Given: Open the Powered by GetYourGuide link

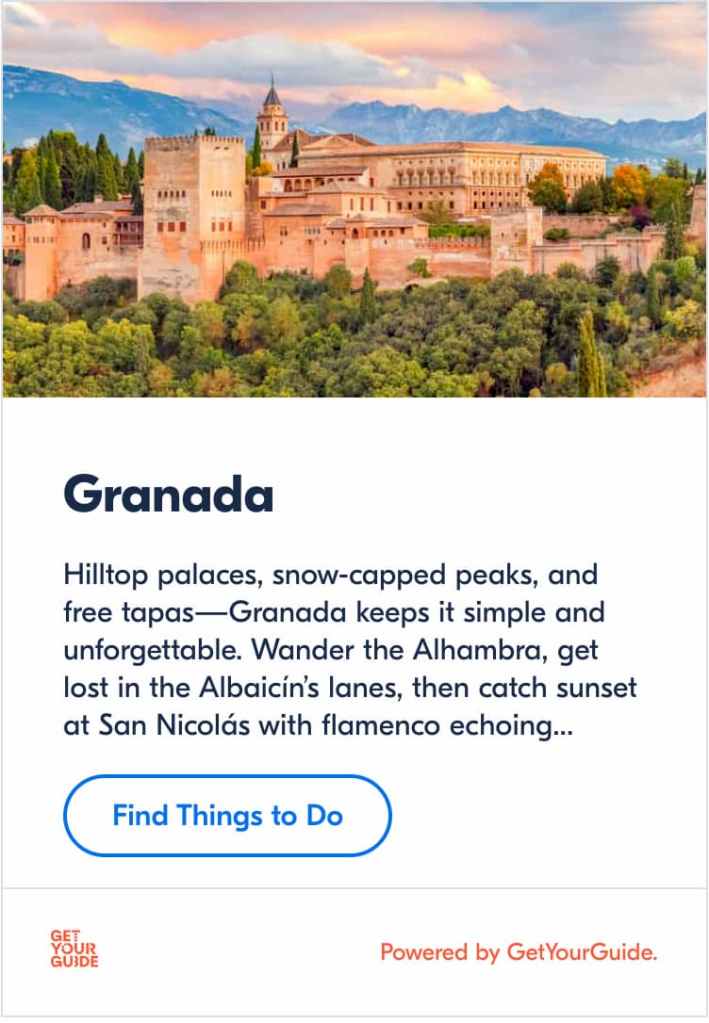Looking at the screenshot, I should tap(518, 952).
